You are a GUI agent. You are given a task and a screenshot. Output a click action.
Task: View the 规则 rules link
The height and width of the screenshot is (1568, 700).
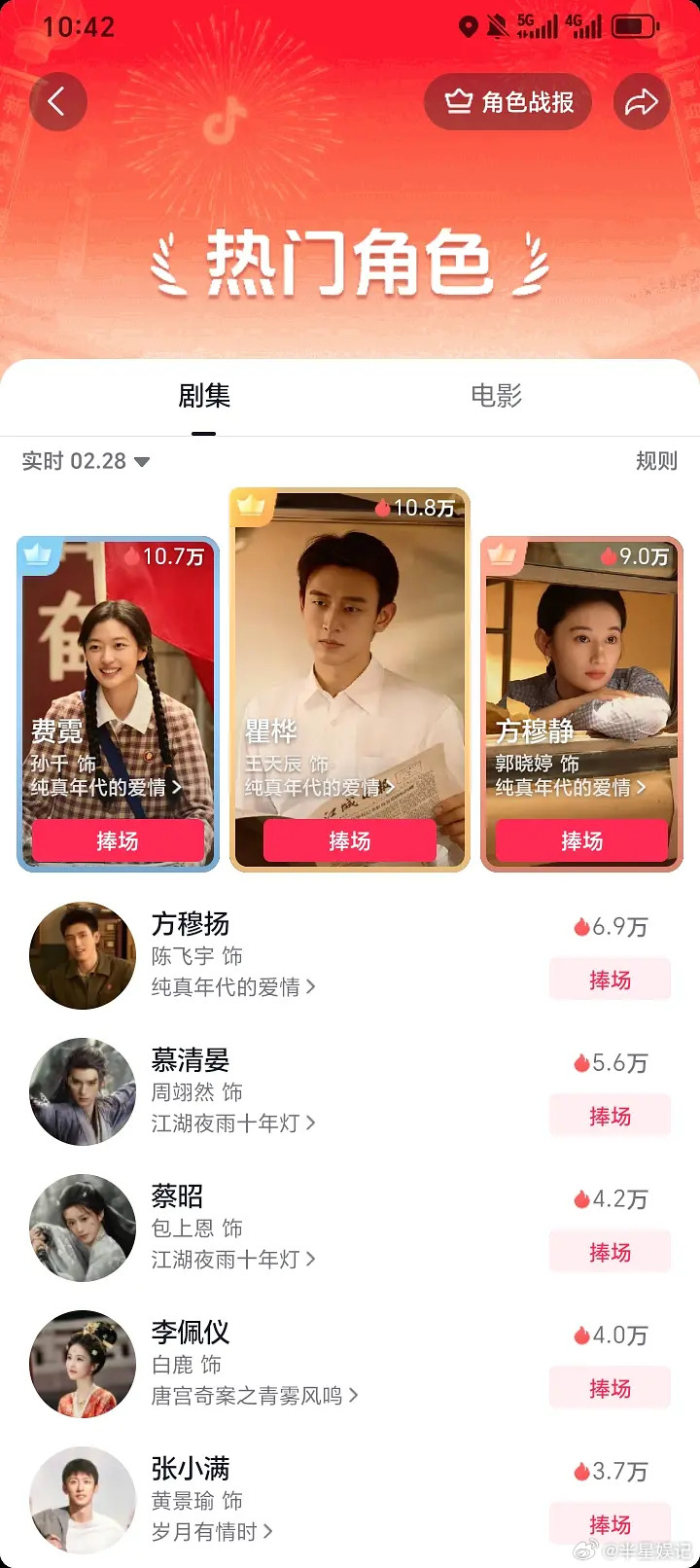point(657,461)
